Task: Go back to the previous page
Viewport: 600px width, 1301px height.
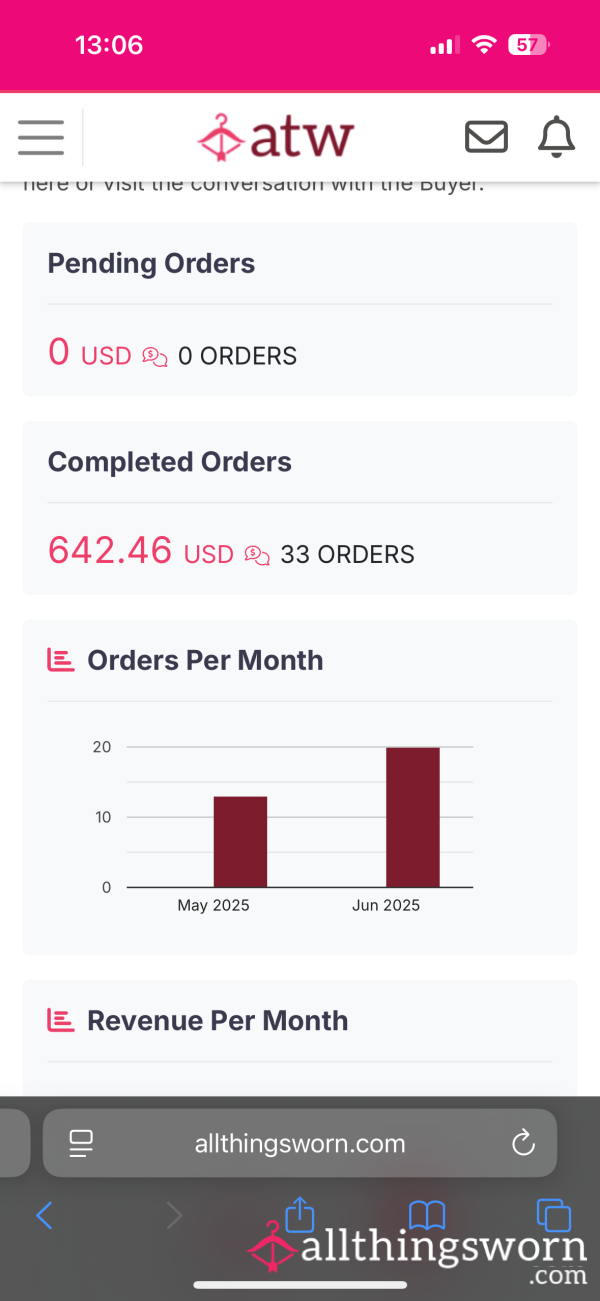Action: [44, 1216]
